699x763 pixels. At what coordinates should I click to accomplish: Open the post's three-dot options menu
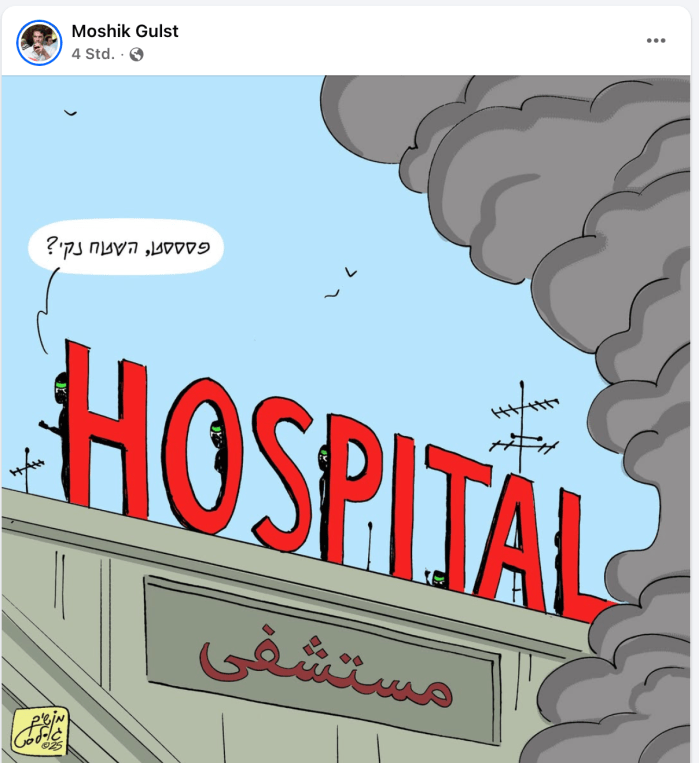(656, 40)
